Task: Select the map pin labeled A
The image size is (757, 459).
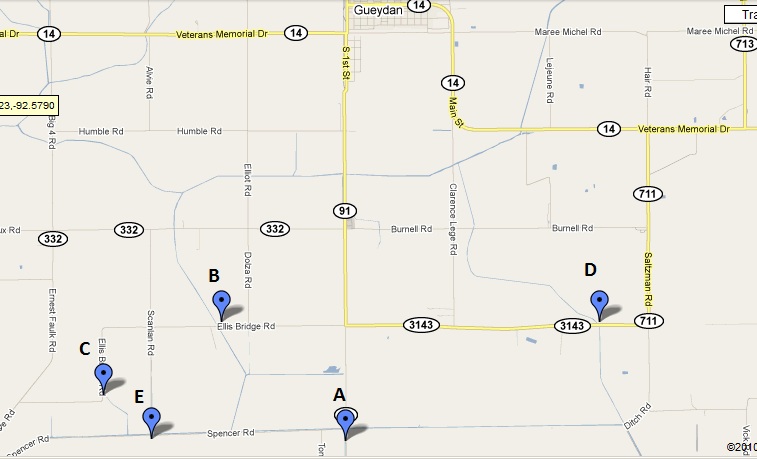Action: (346, 420)
